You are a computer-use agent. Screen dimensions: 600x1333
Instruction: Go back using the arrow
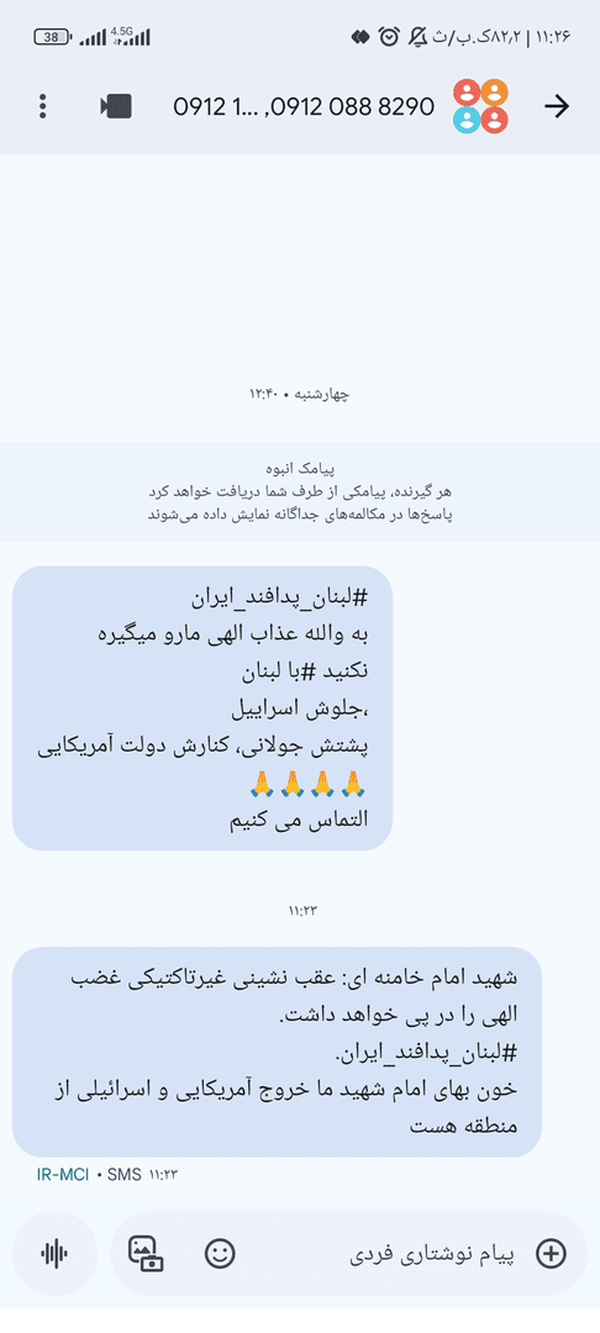tap(557, 106)
